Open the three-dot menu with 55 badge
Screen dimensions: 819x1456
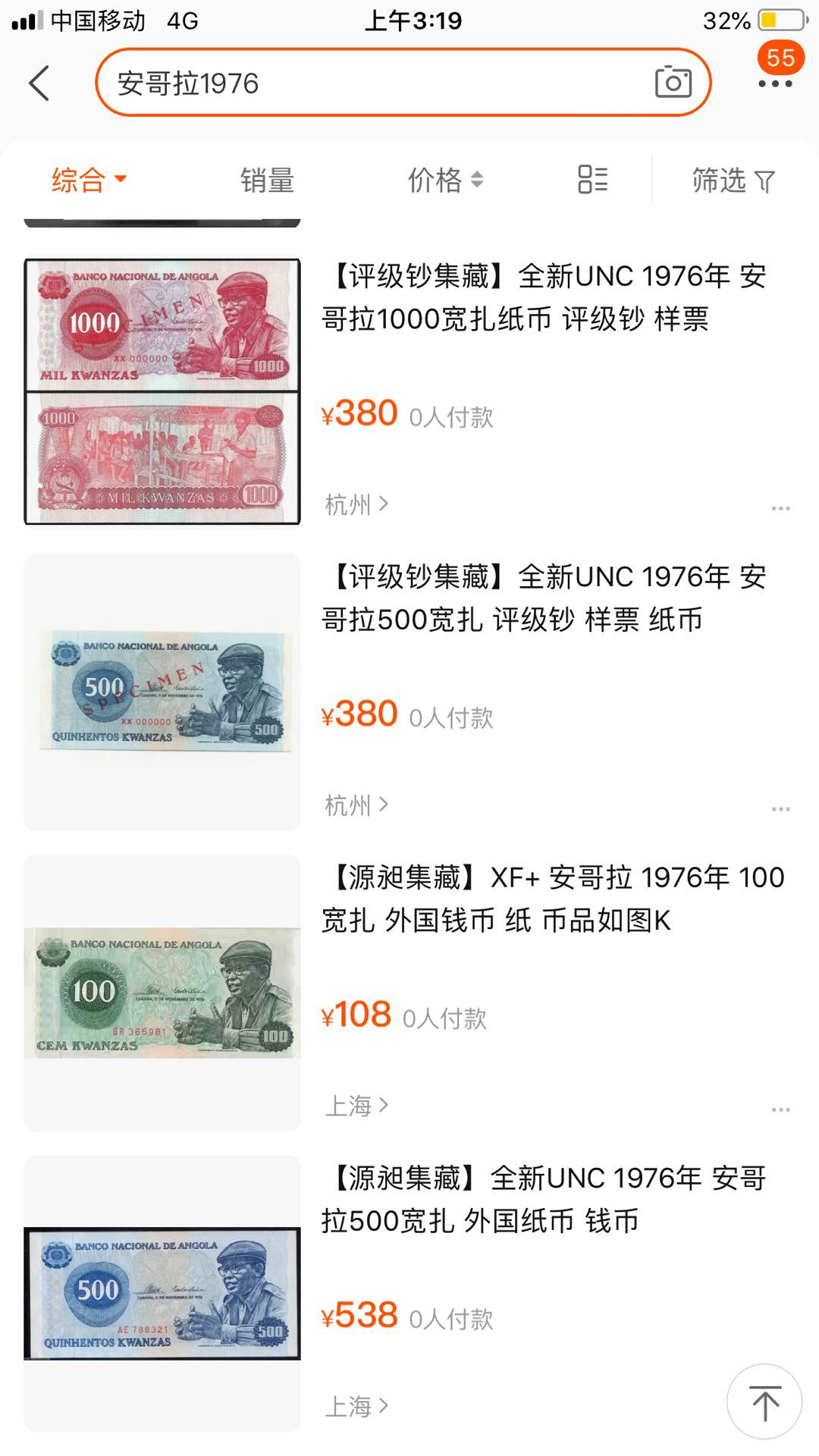click(x=775, y=82)
